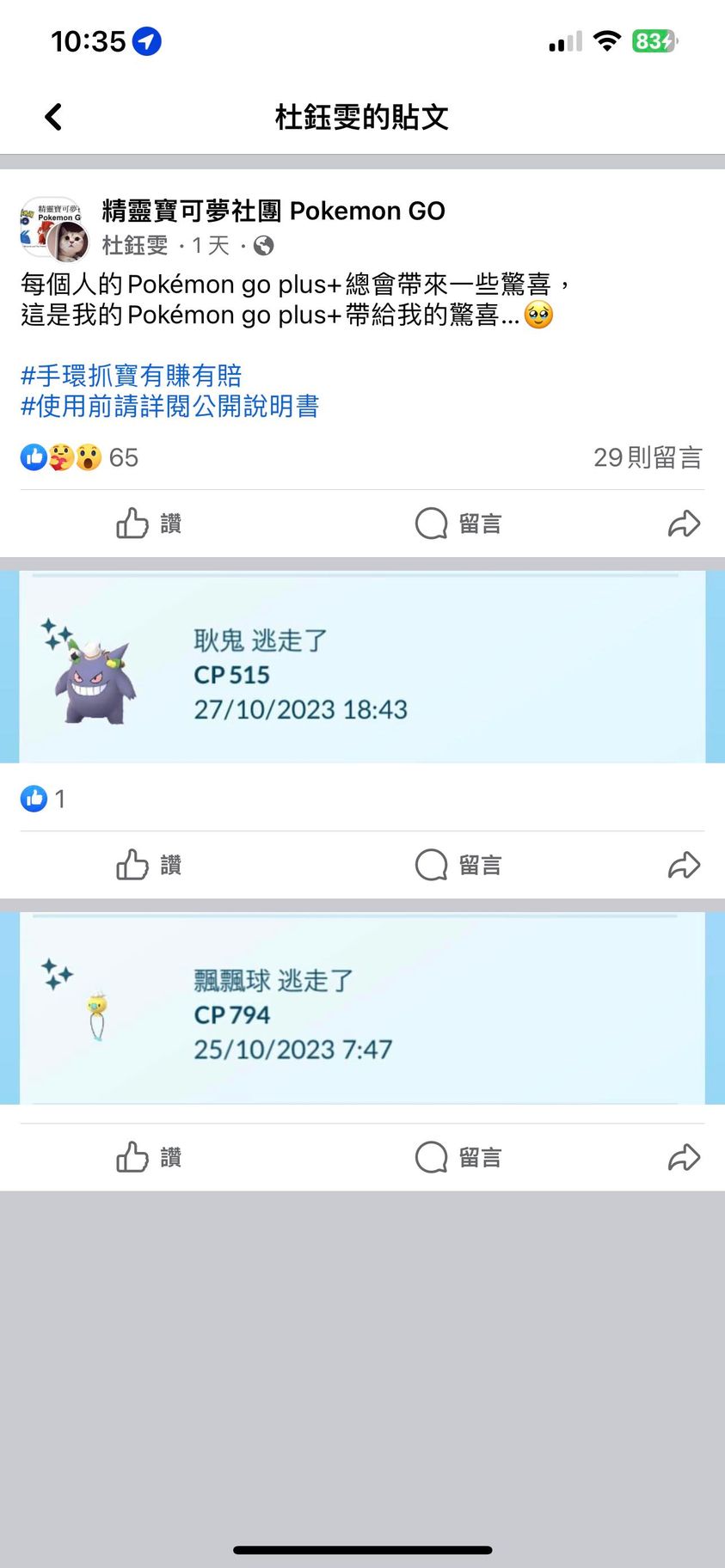Open the 耿鬼 逃走了 image
Screen dimensions: 725x1568
click(x=361, y=667)
